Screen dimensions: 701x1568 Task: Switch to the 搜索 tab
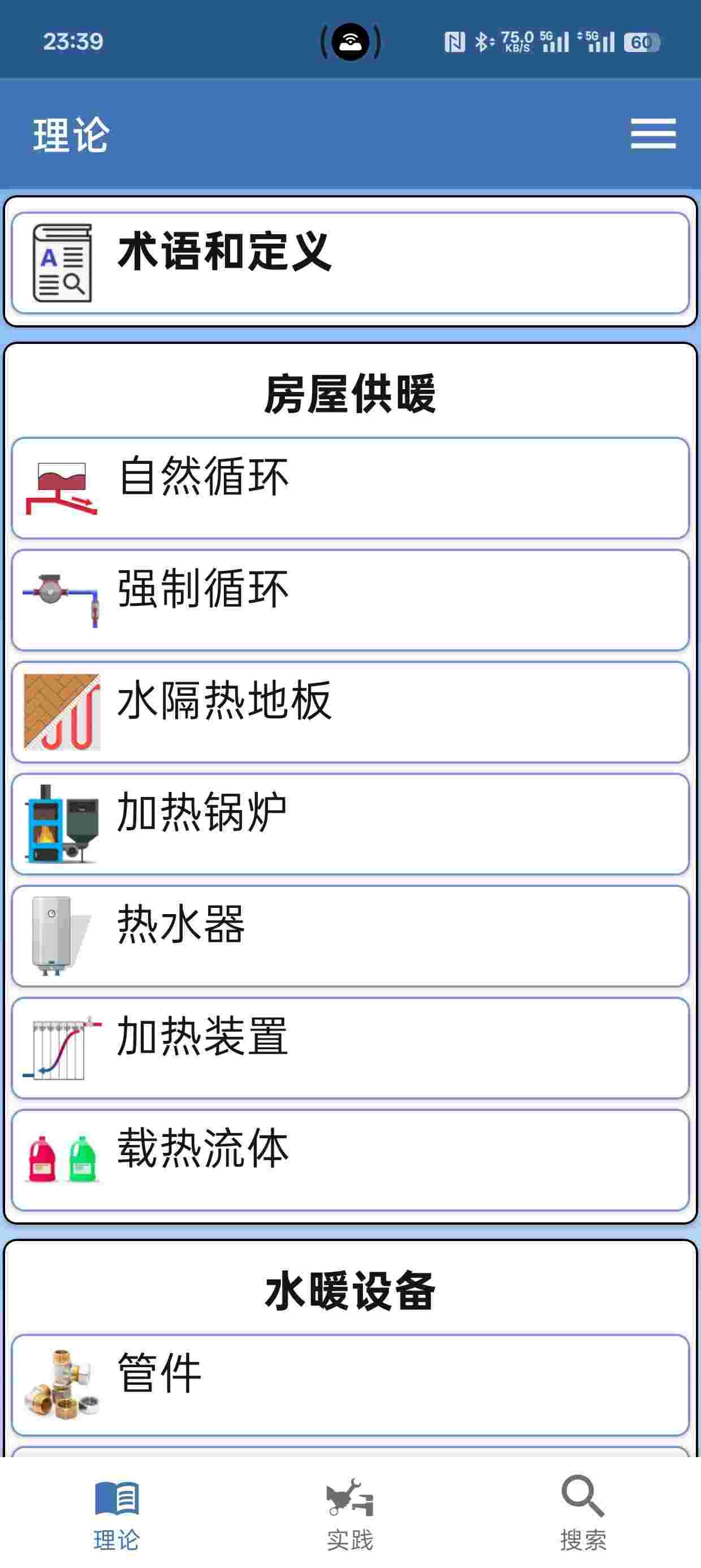583,1514
